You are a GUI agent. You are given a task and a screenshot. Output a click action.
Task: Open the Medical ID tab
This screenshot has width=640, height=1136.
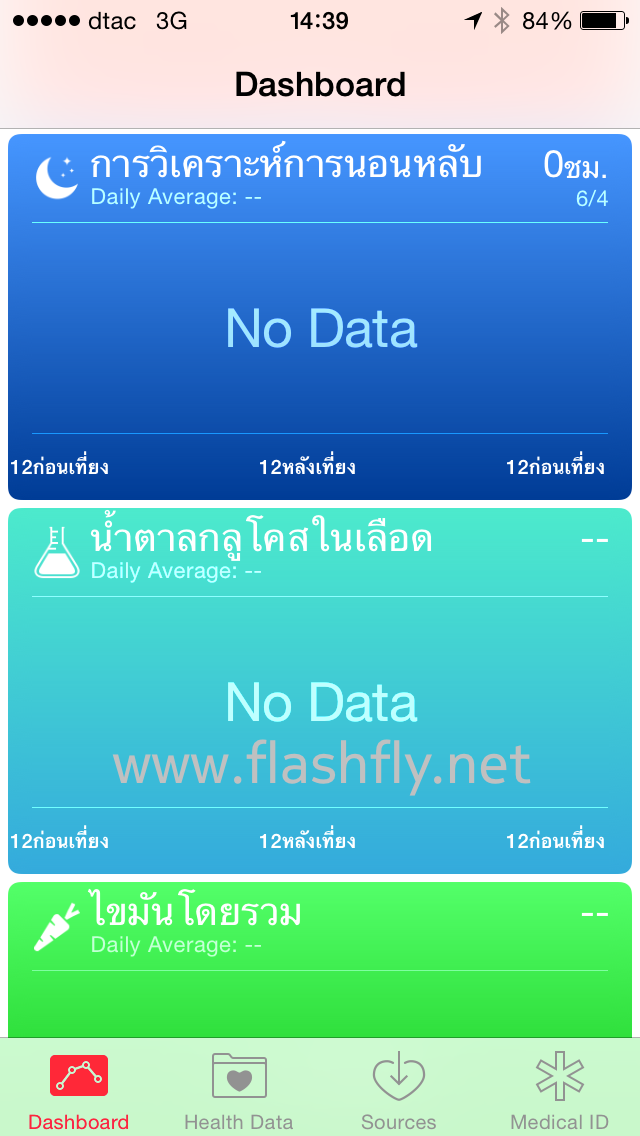point(559,1090)
